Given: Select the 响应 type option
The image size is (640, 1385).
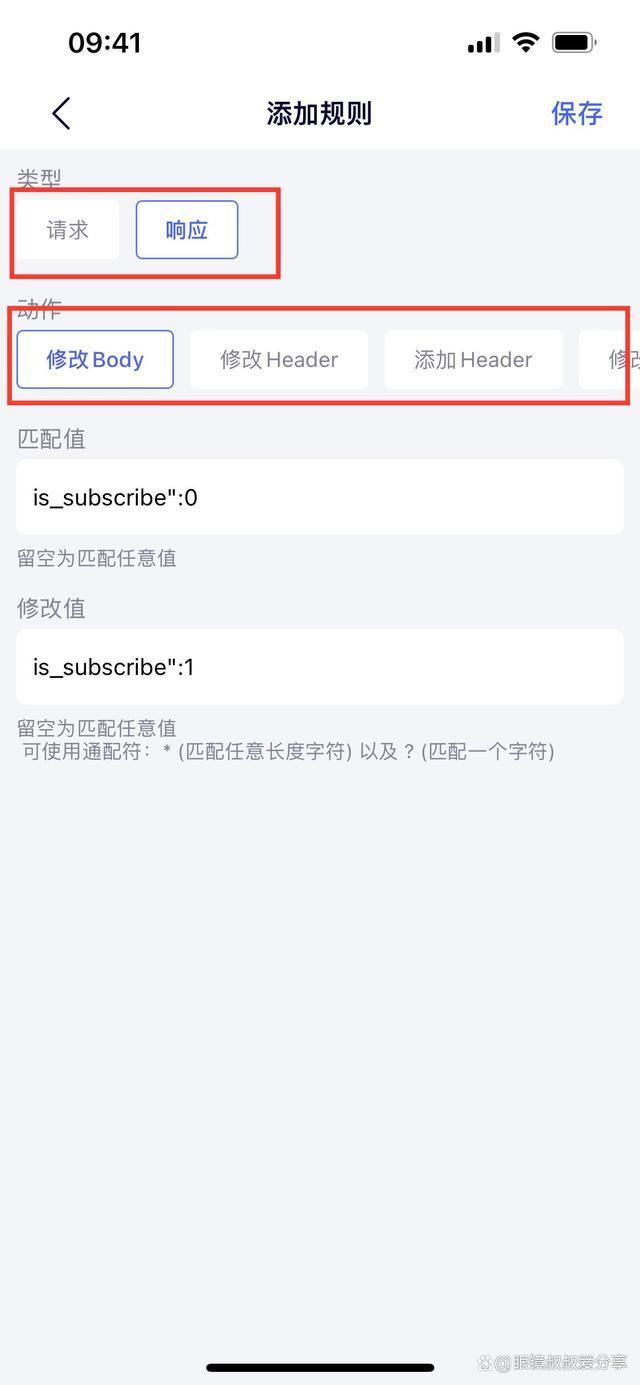Looking at the screenshot, I should pos(187,230).
